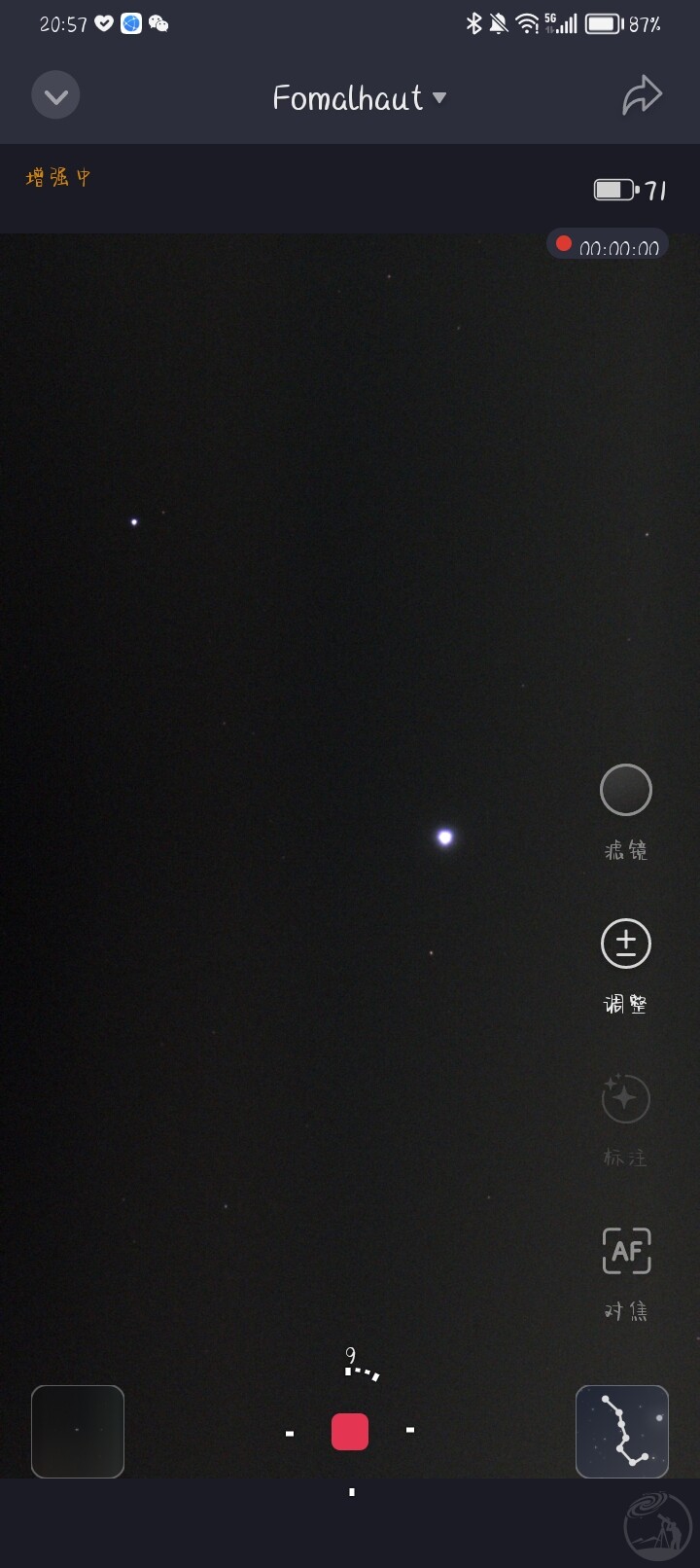Viewport: 700px width, 1568px height.
Task: Open the adjust (调整) settings
Action: [625, 944]
